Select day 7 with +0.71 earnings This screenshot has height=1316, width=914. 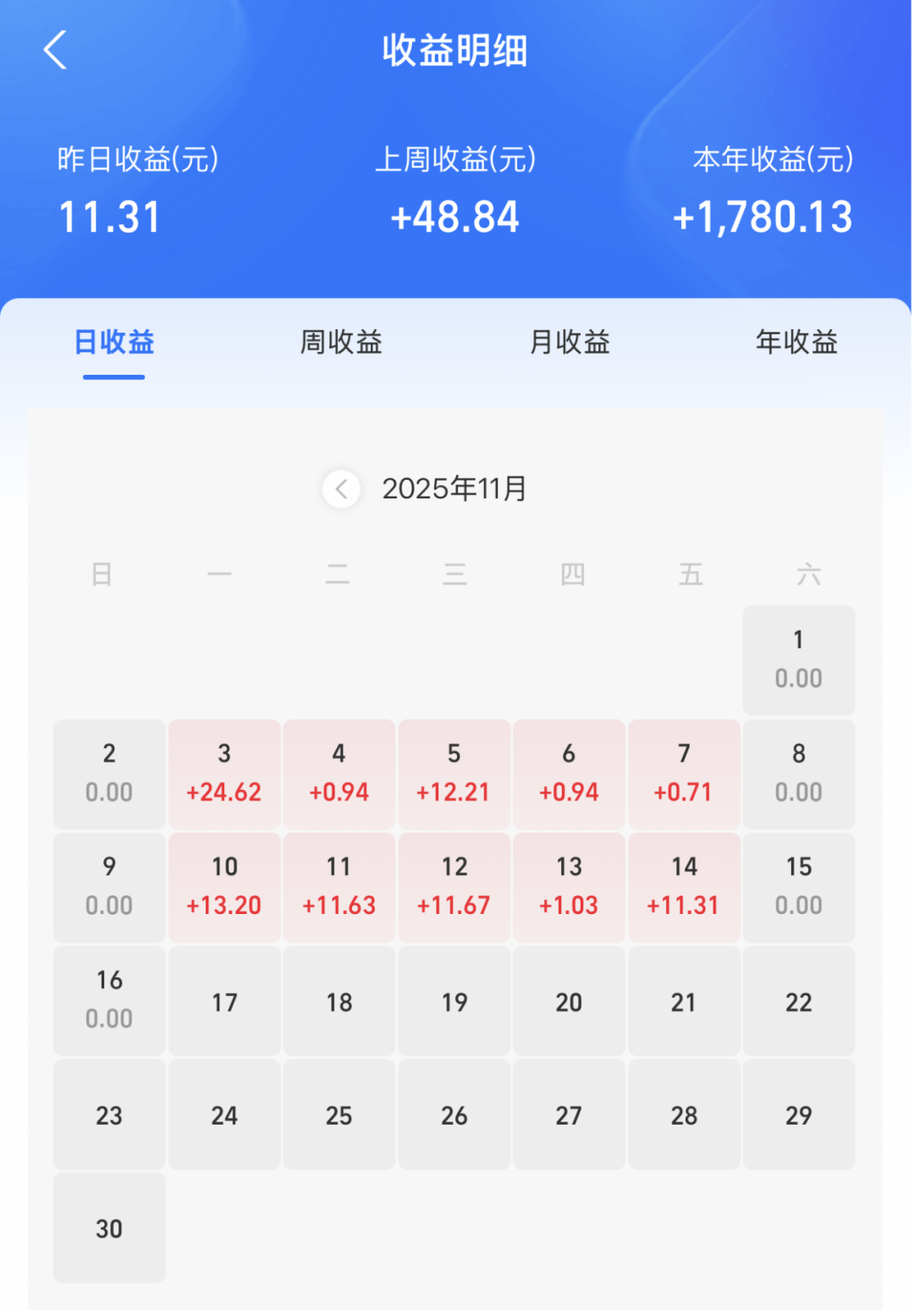tap(684, 774)
